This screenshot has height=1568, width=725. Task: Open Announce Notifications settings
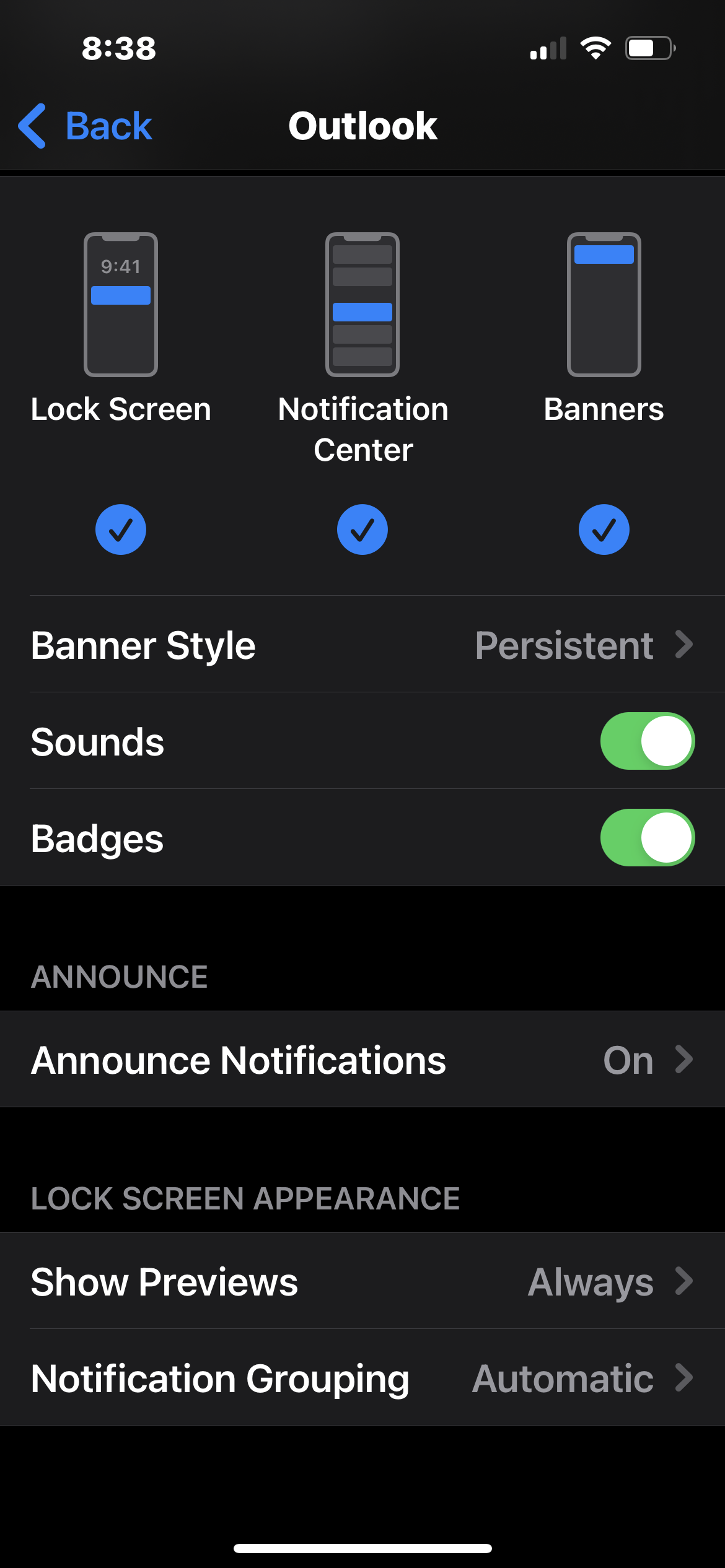click(x=362, y=1060)
